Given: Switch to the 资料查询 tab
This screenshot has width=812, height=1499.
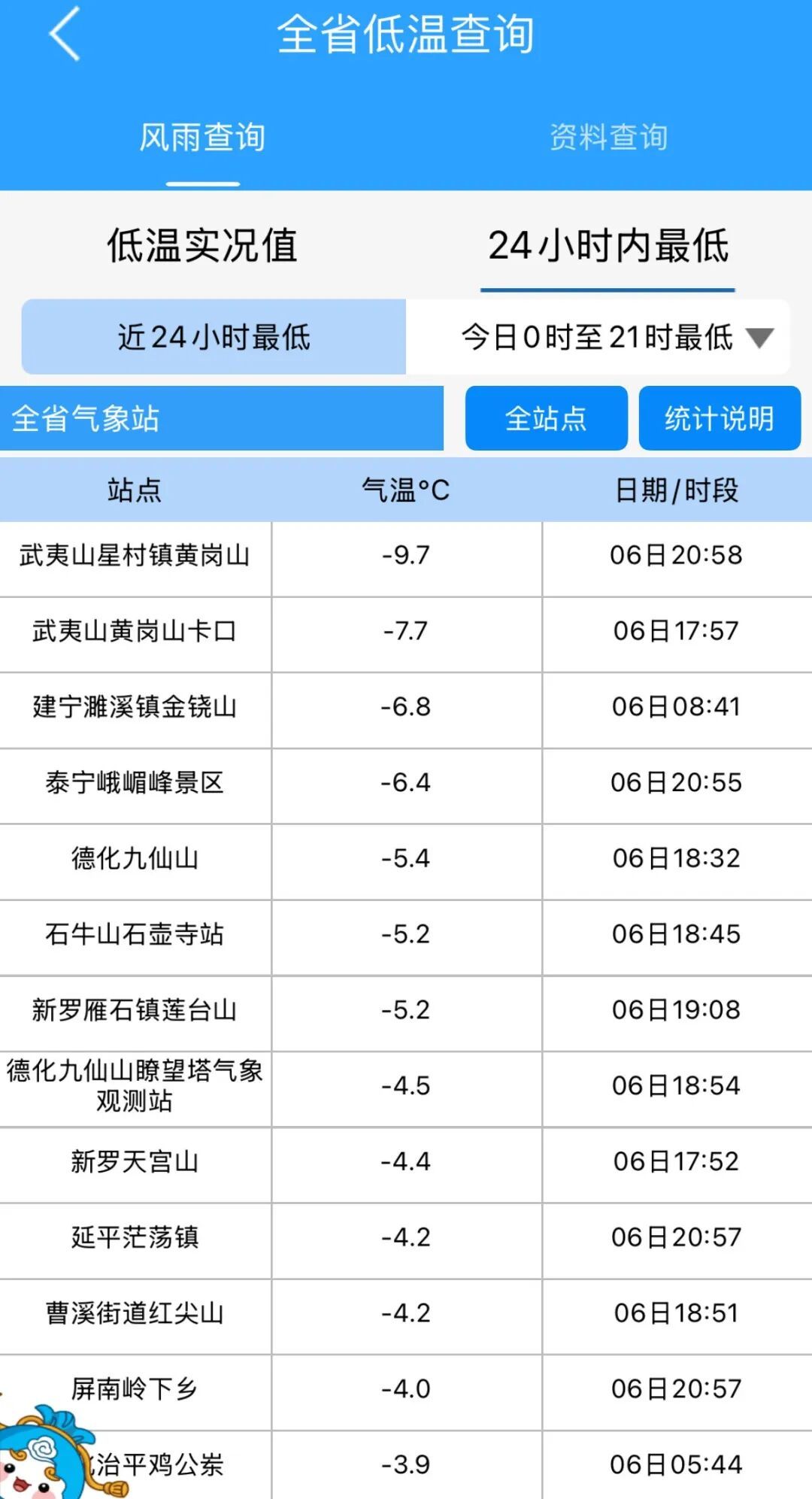Looking at the screenshot, I should (608, 138).
